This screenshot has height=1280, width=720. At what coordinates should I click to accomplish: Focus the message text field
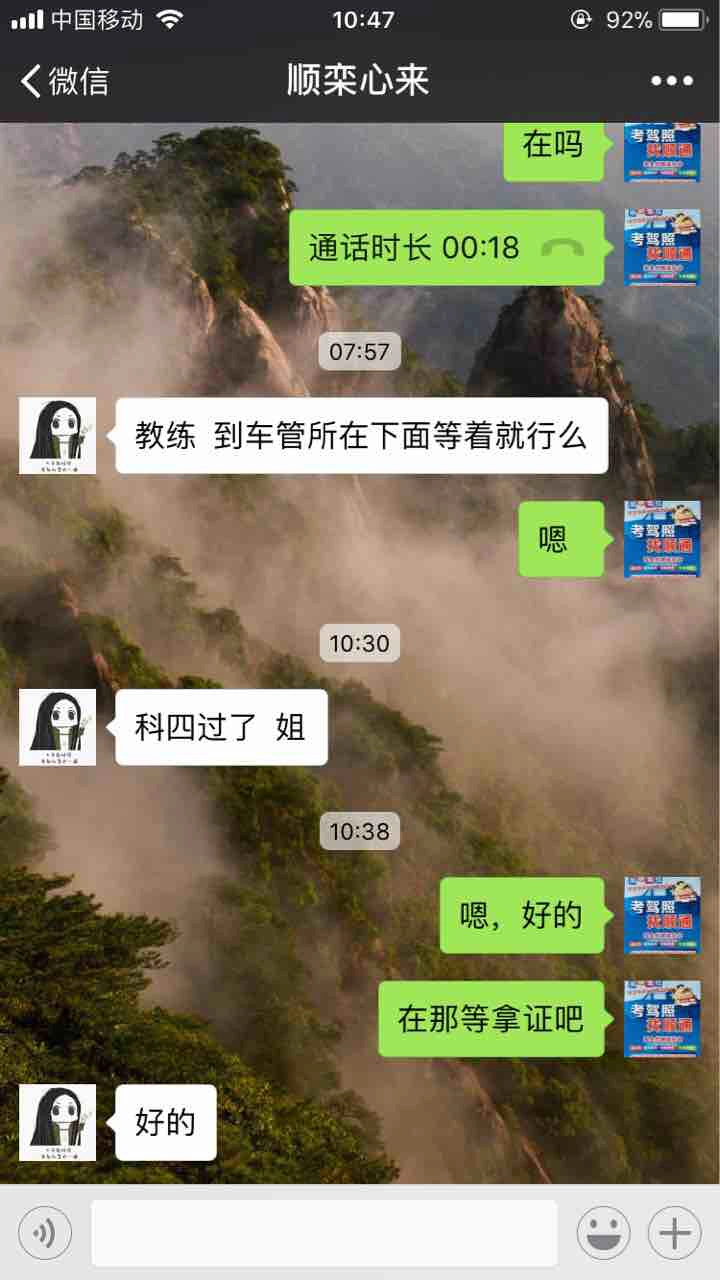click(x=324, y=1232)
